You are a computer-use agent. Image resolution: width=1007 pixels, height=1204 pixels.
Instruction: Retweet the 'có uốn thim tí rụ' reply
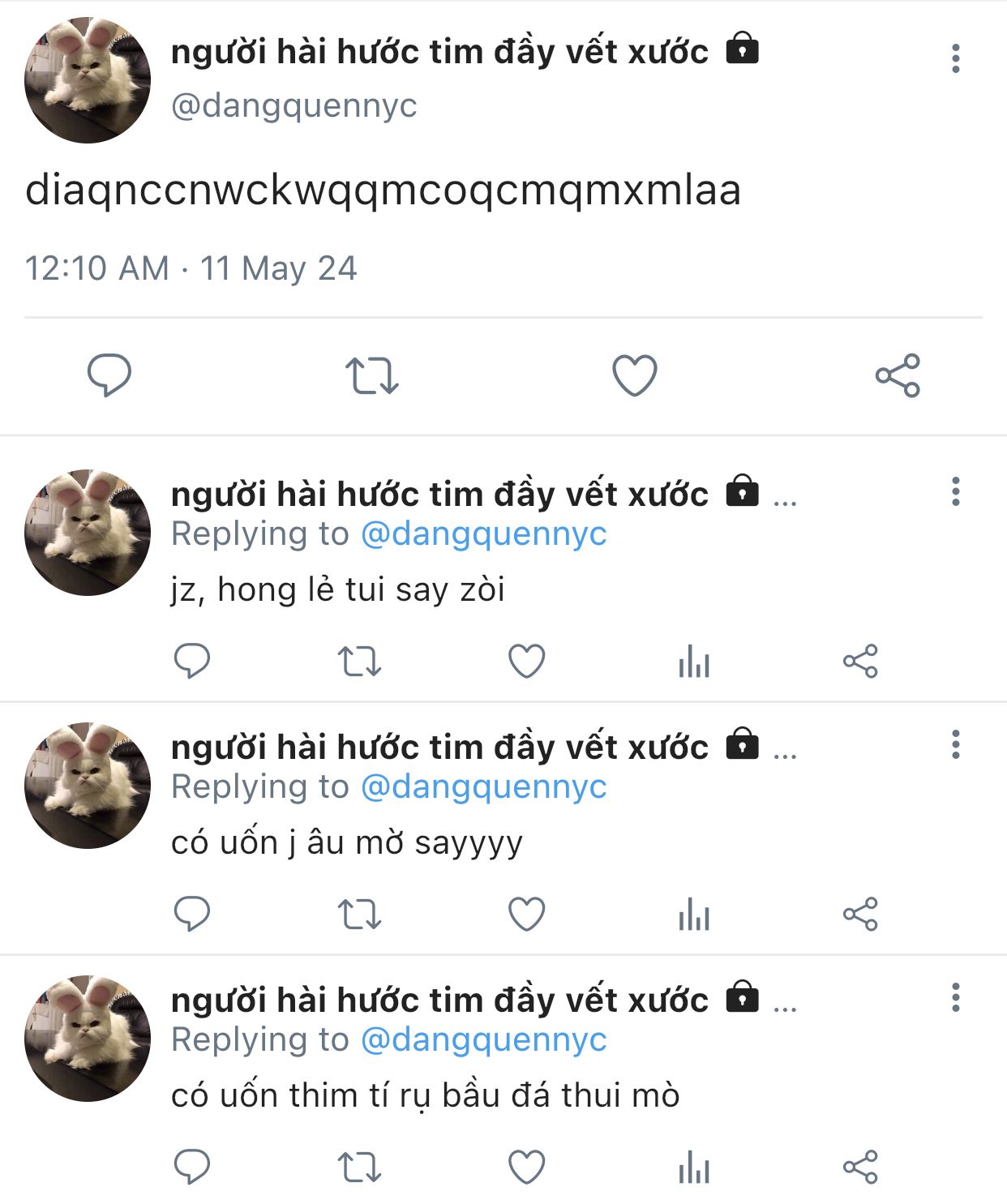pos(359,1168)
